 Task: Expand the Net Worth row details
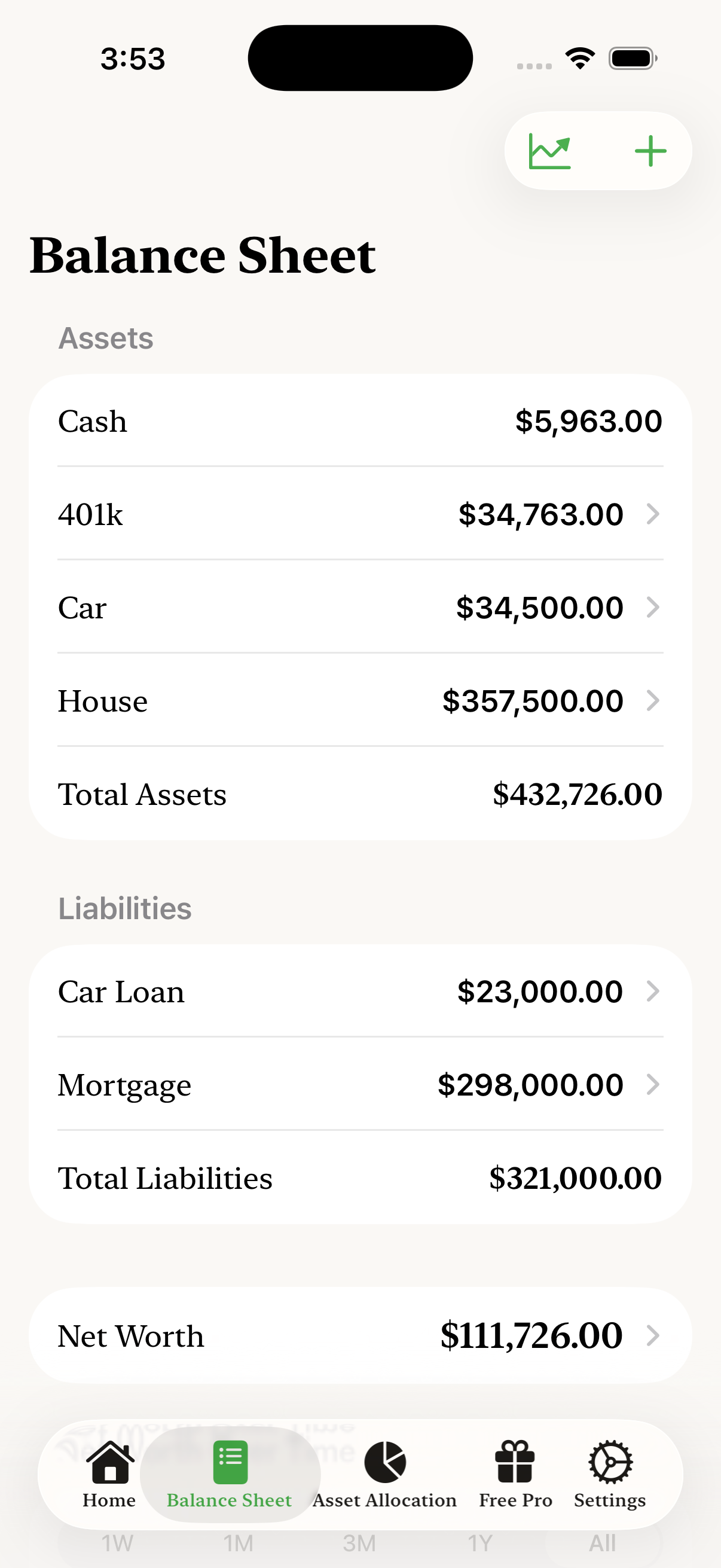[651, 1337]
